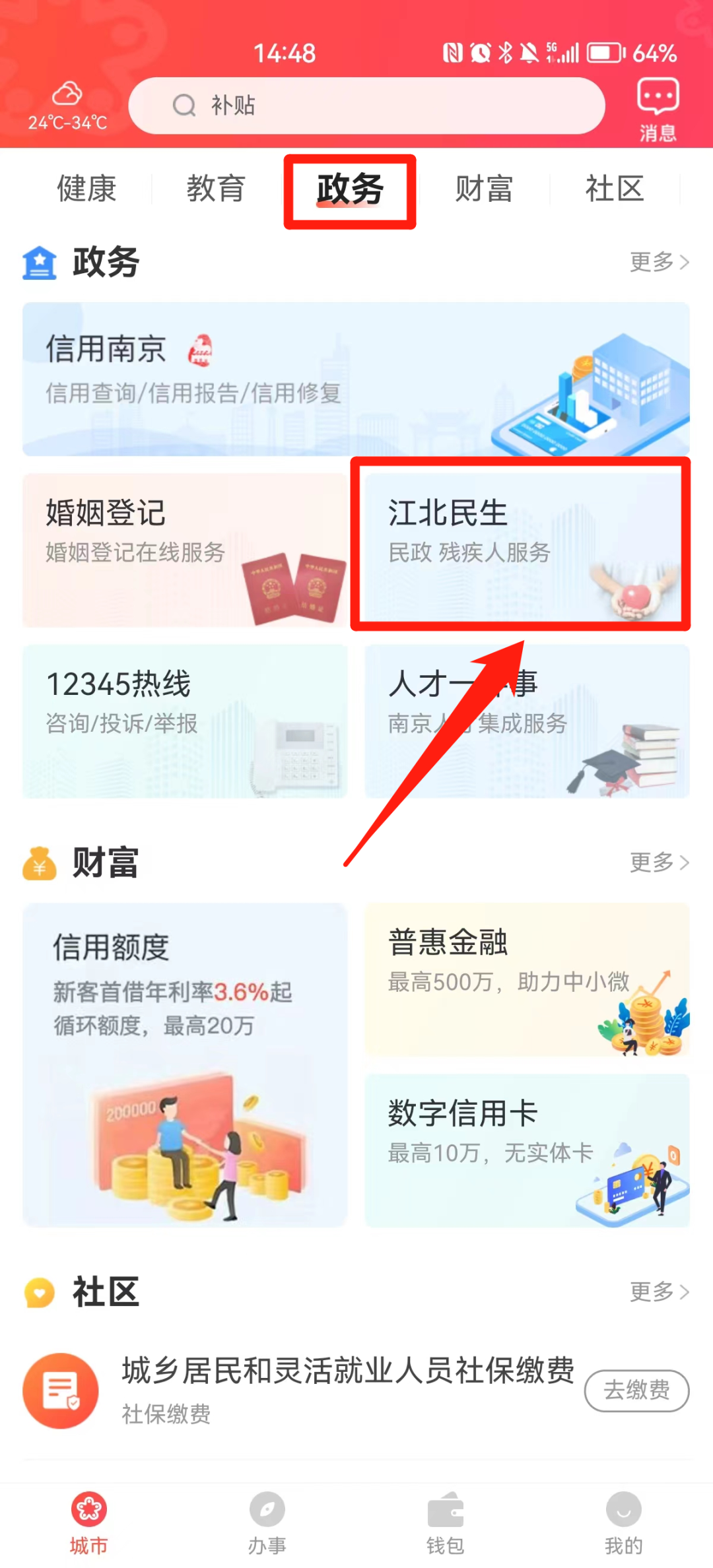Open the 南京人才集成服务 card
713x1568 pixels.
(x=527, y=721)
